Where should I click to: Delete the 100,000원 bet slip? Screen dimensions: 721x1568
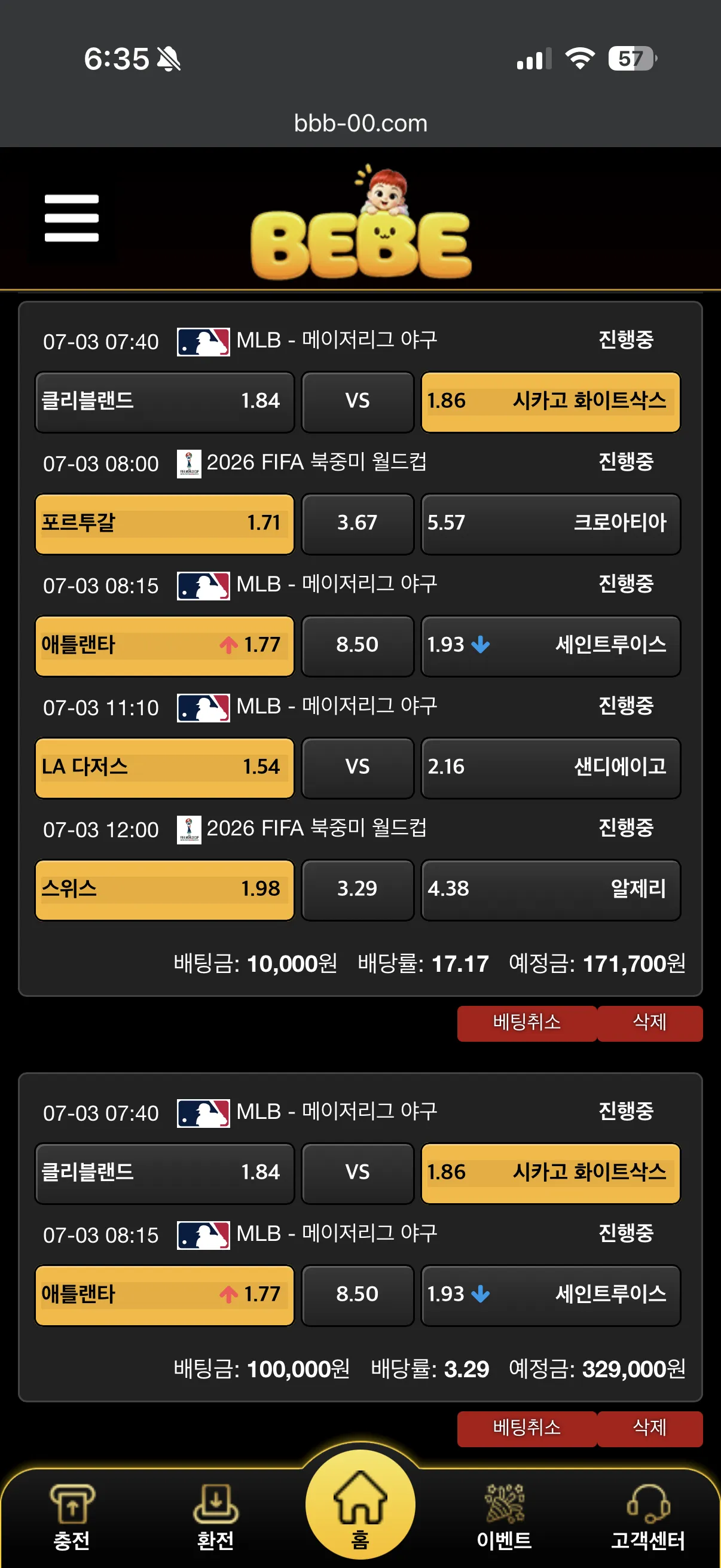click(x=650, y=1429)
